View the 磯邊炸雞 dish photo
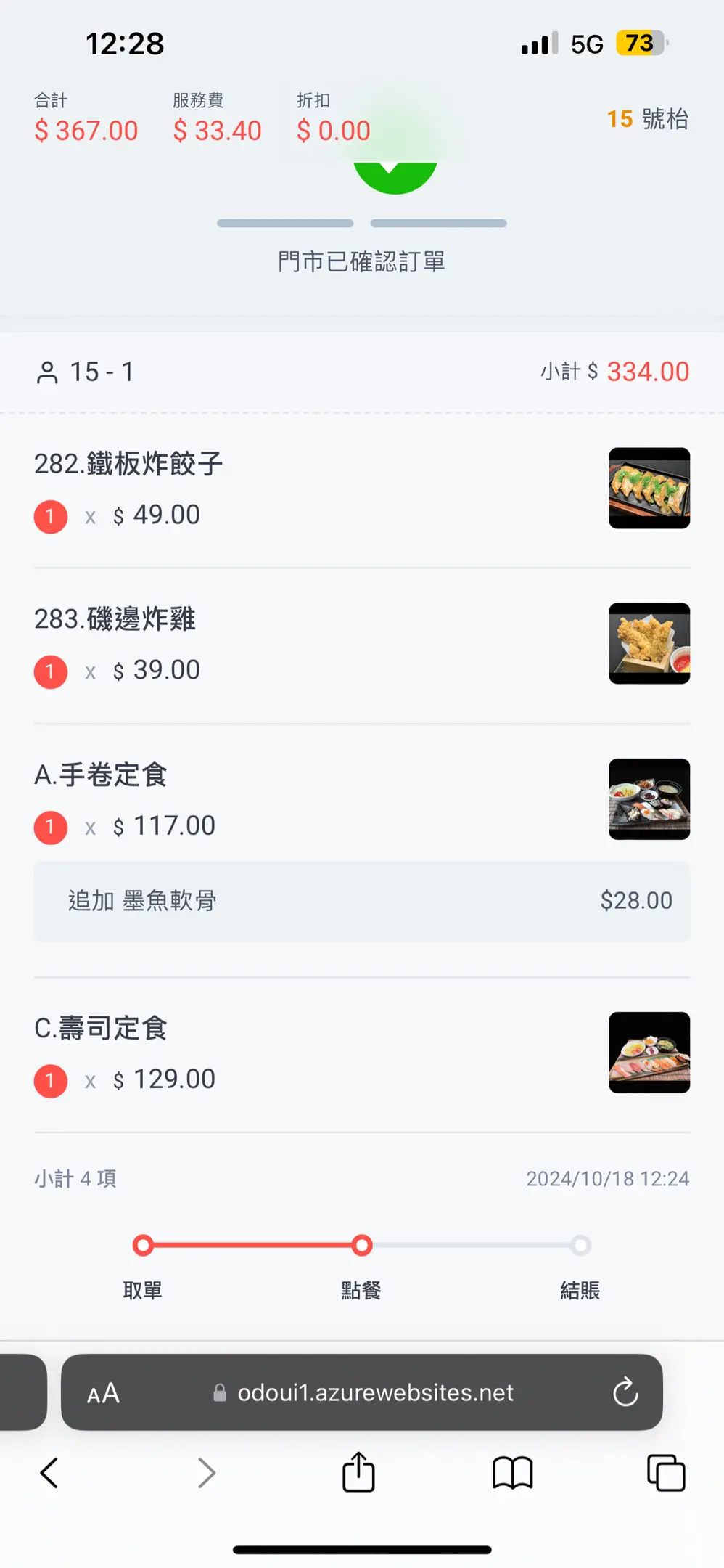 [x=649, y=643]
